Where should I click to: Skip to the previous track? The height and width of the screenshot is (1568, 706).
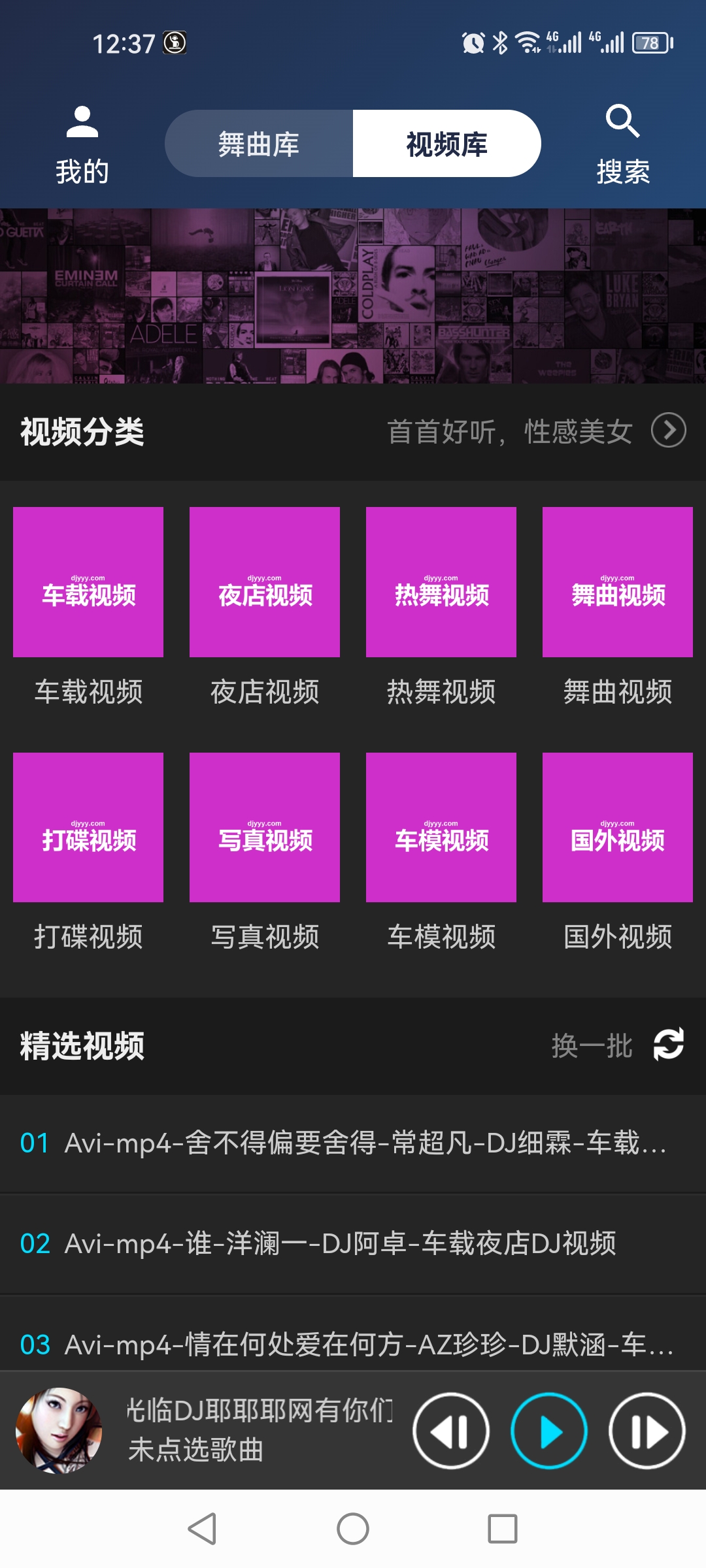tap(451, 1431)
